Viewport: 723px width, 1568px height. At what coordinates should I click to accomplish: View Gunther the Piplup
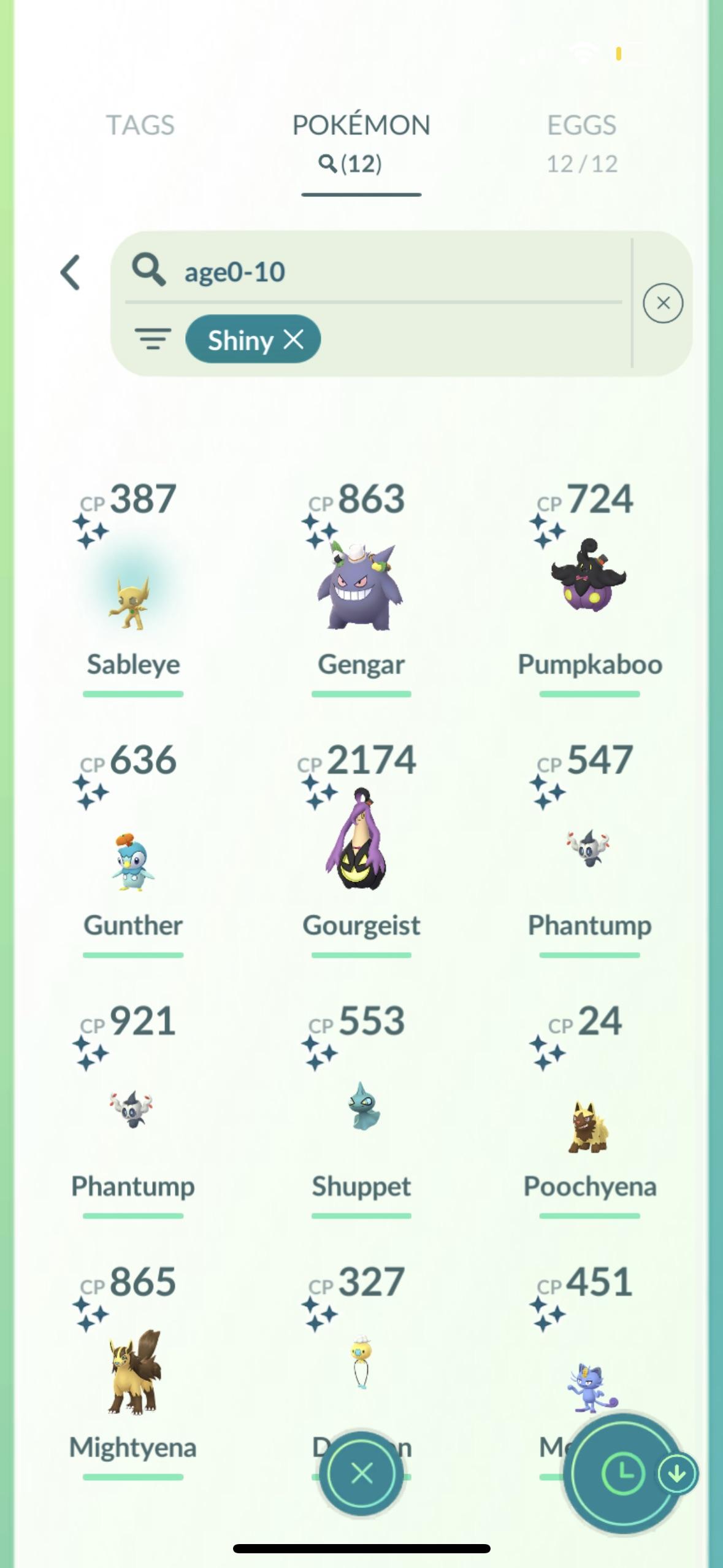tap(133, 859)
